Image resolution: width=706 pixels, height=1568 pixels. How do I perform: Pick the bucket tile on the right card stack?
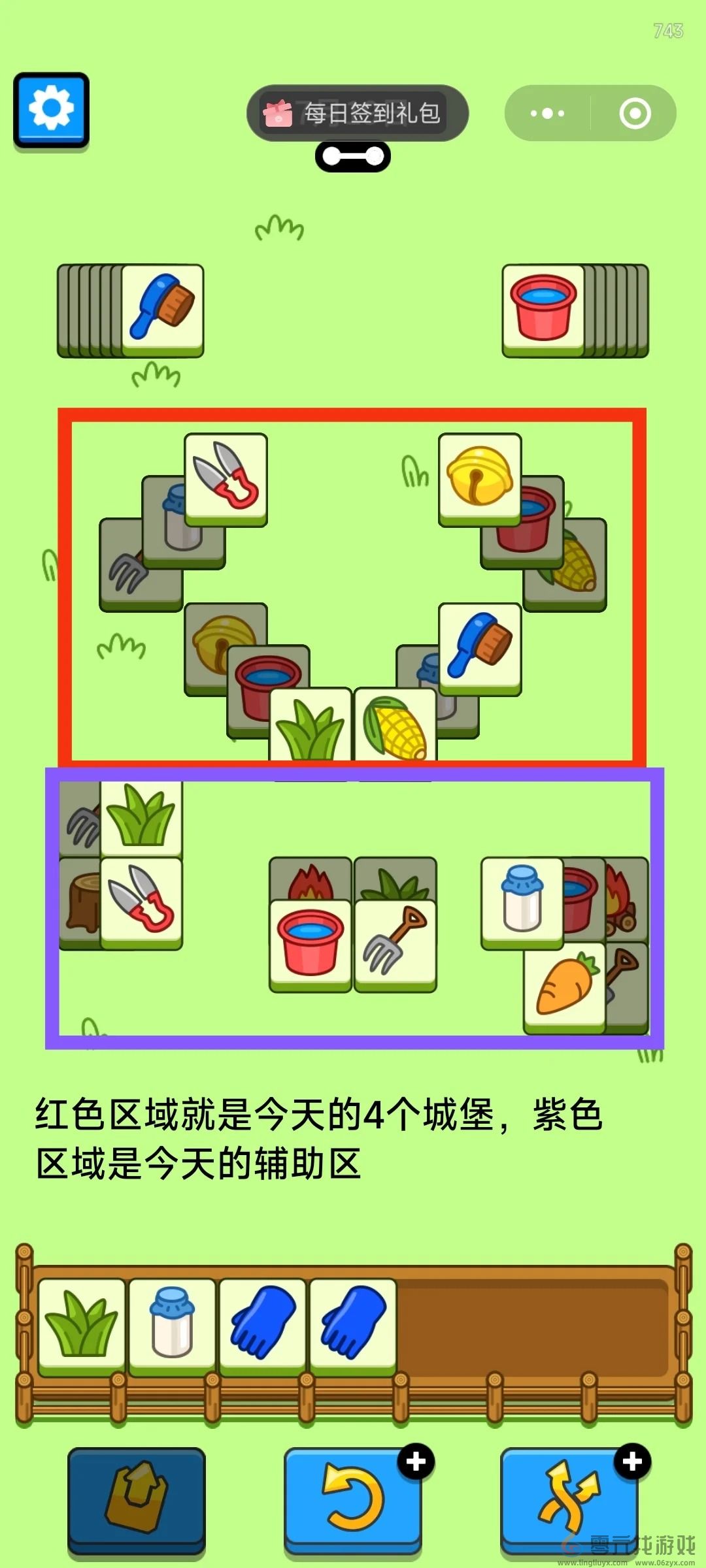(543, 307)
